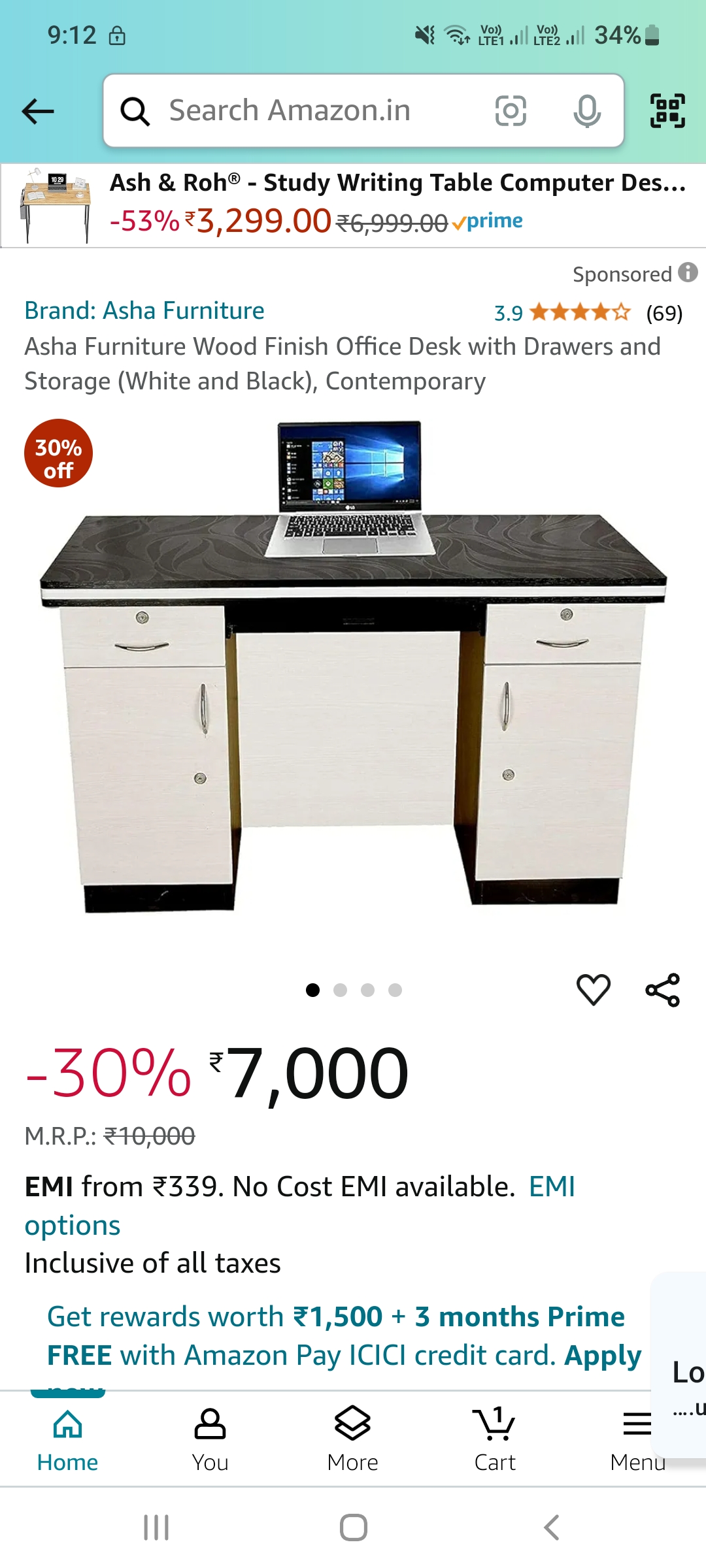Image resolution: width=706 pixels, height=1568 pixels.
Task: Open camera lens search in search bar
Action: 511,110
